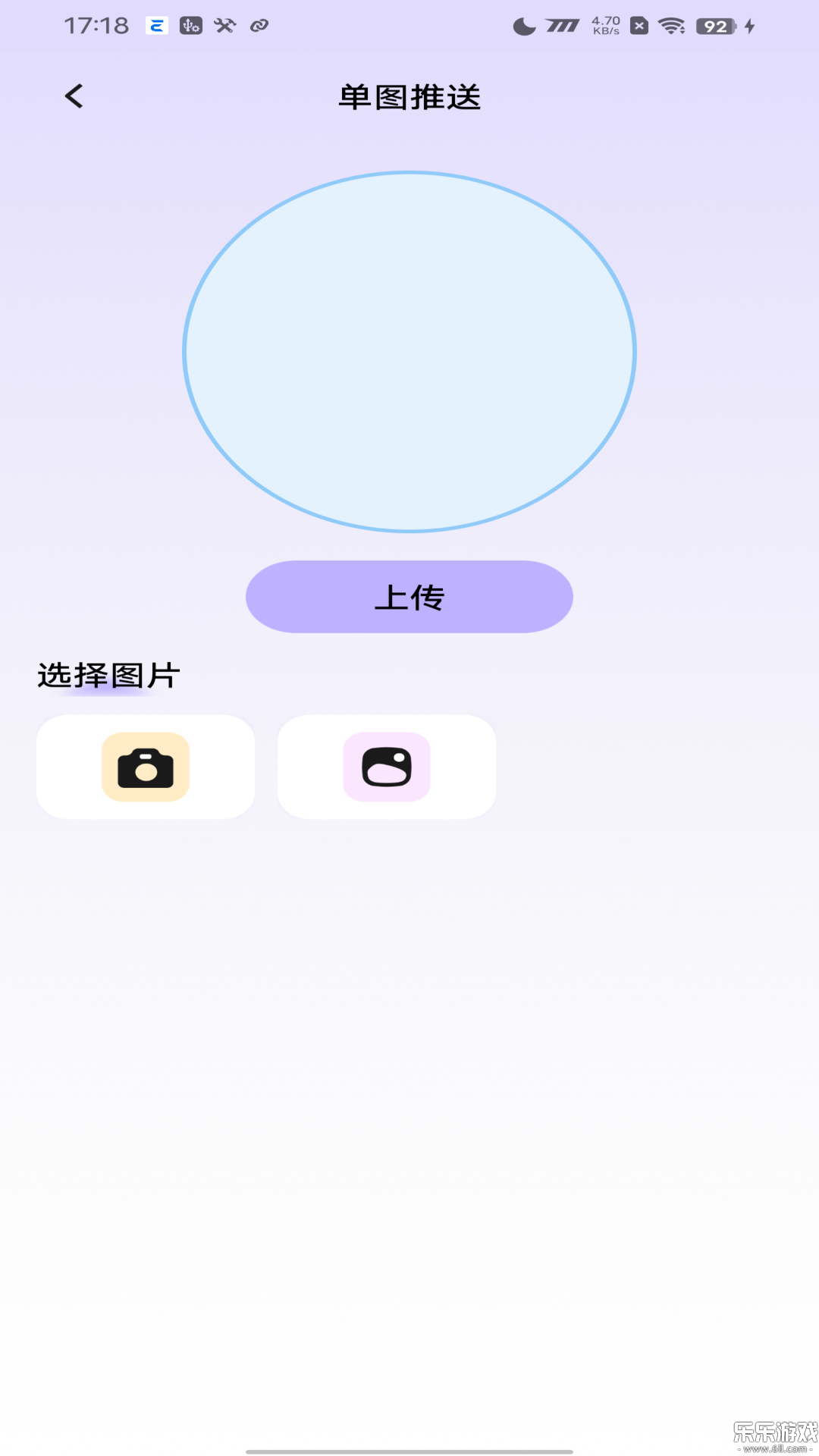The image size is (819, 1456).
Task: Tap the link icon in status bar
Action: pos(258,26)
